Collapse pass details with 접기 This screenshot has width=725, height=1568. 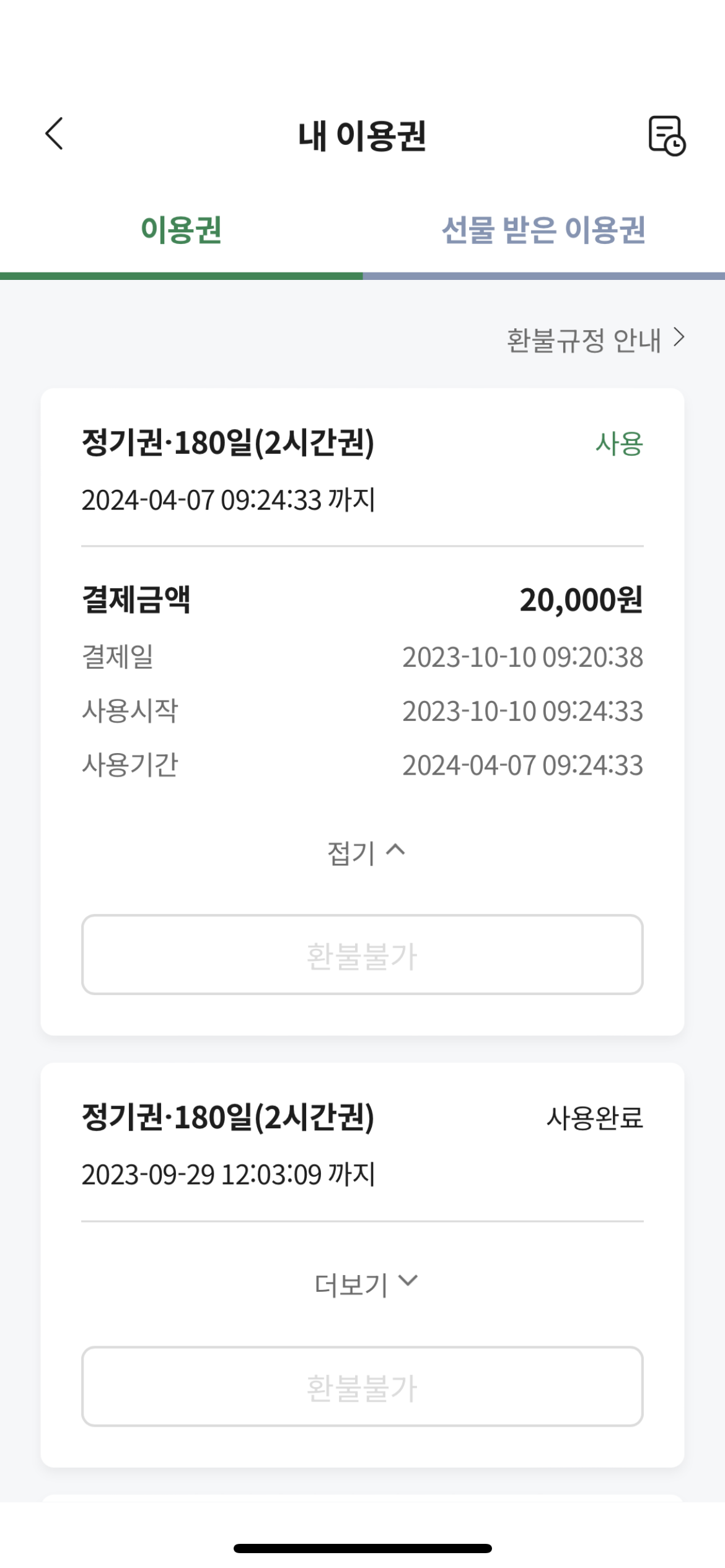pyautogui.click(x=364, y=853)
